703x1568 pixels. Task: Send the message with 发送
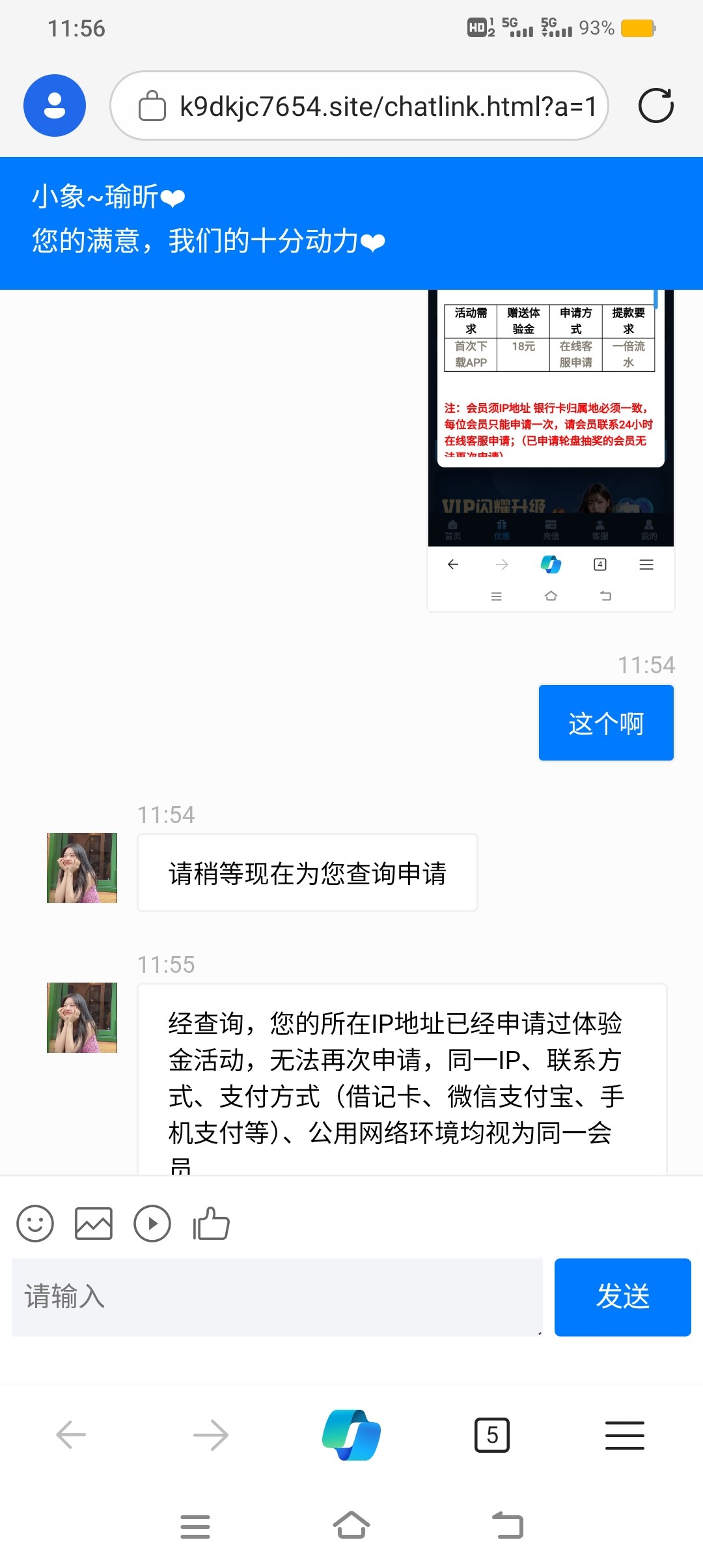click(x=622, y=1297)
